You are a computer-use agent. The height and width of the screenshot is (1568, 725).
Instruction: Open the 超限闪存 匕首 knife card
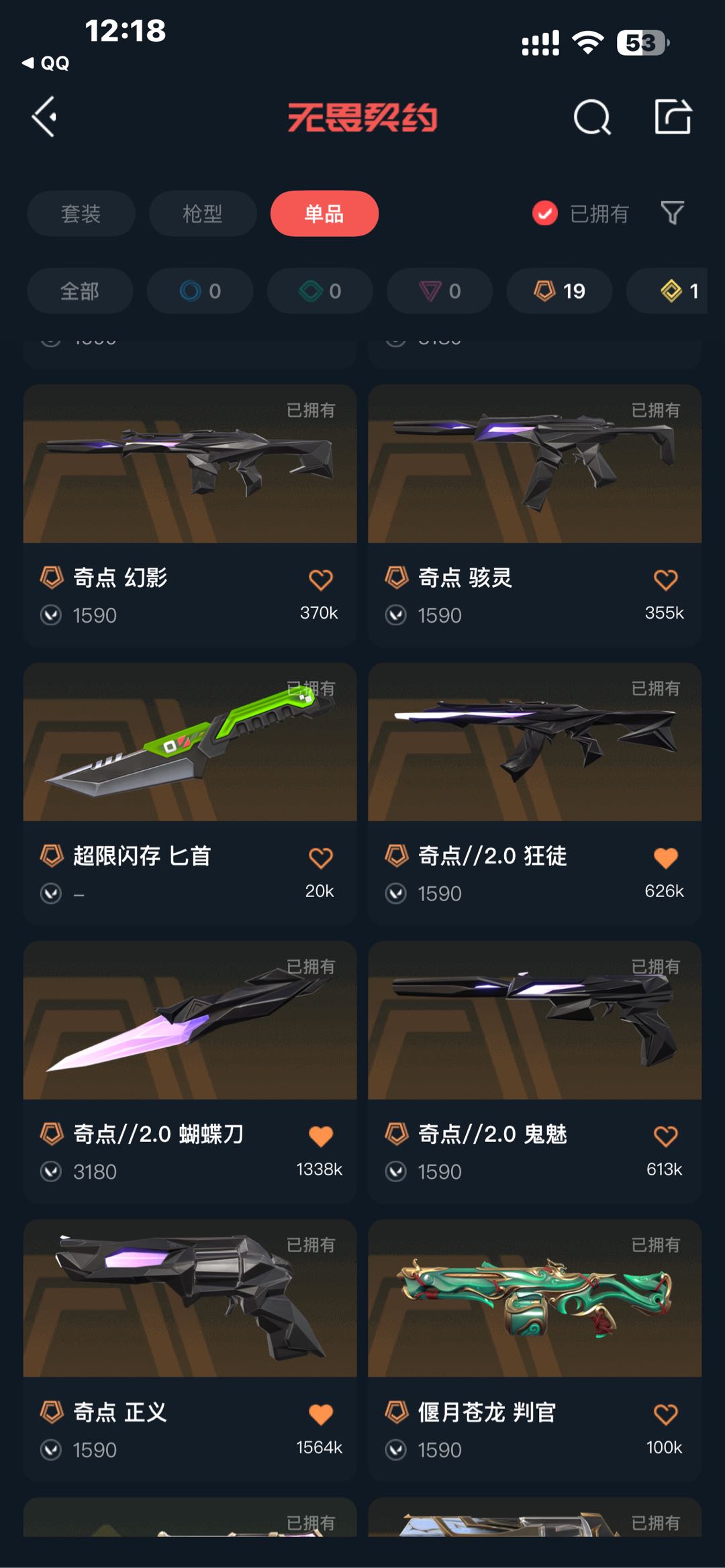190,793
